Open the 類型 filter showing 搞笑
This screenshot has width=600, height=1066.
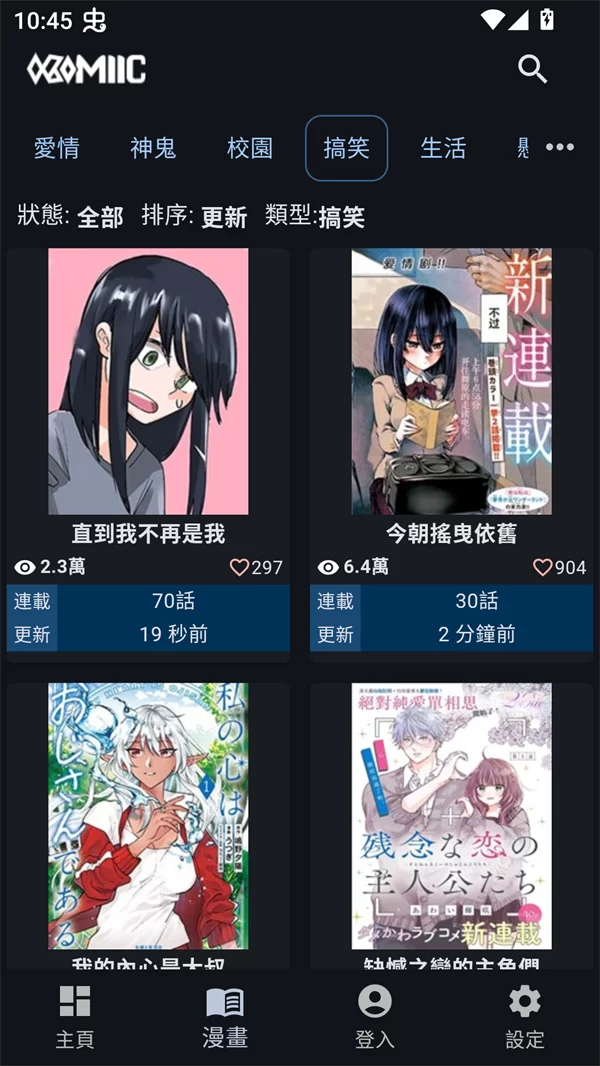(341, 216)
